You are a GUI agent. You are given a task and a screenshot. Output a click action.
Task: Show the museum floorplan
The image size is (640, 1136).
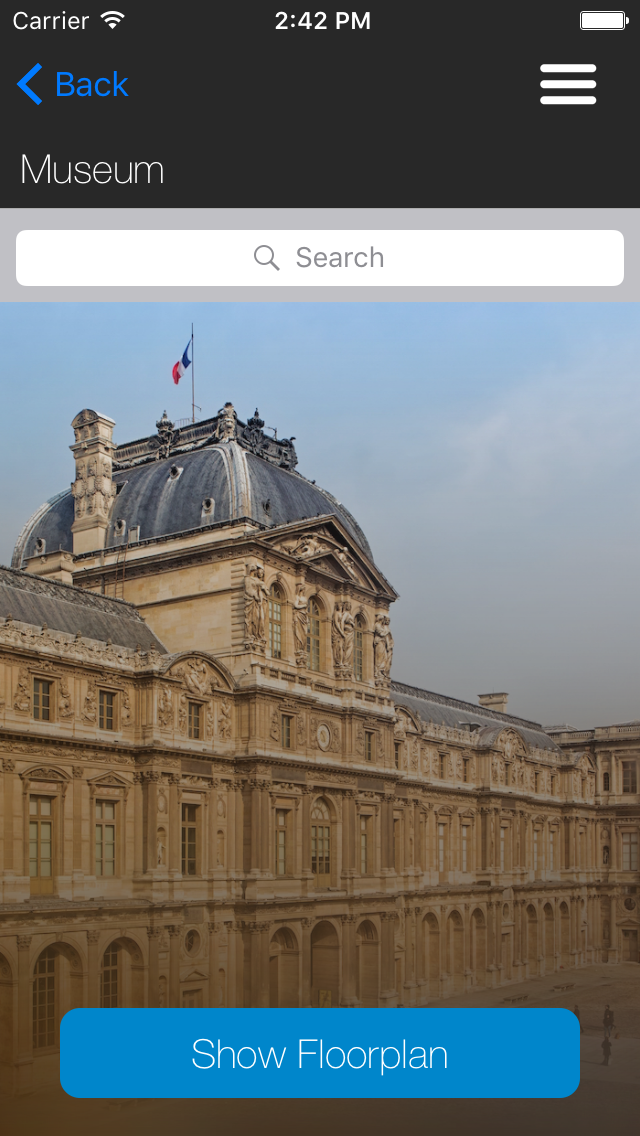320,1054
